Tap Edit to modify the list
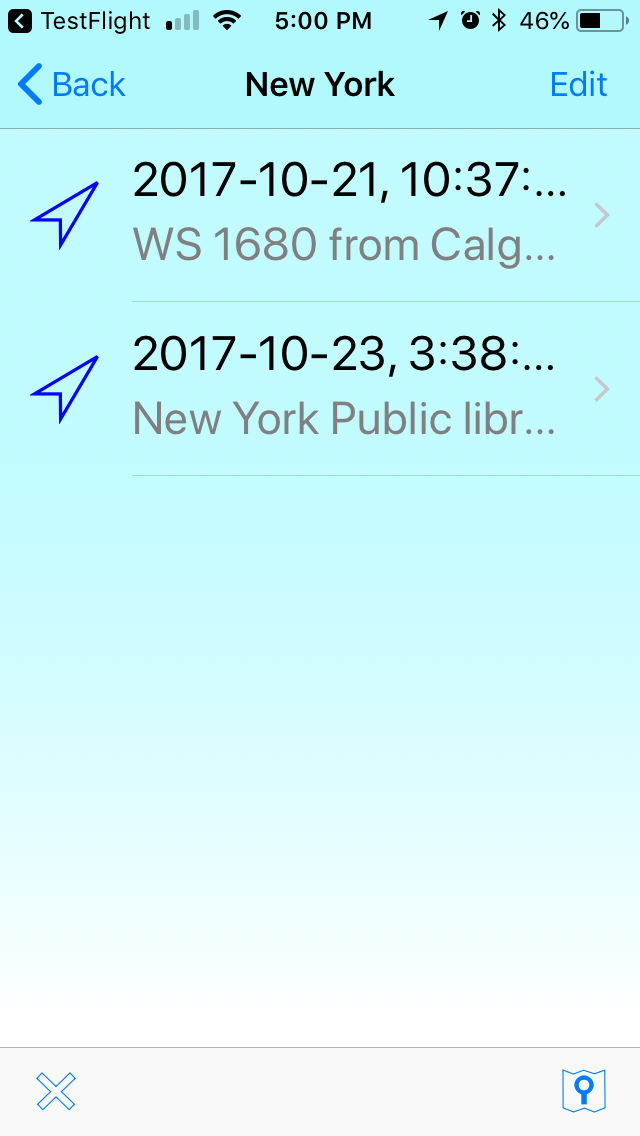This screenshot has height=1136, width=640. click(x=578, y=85)
